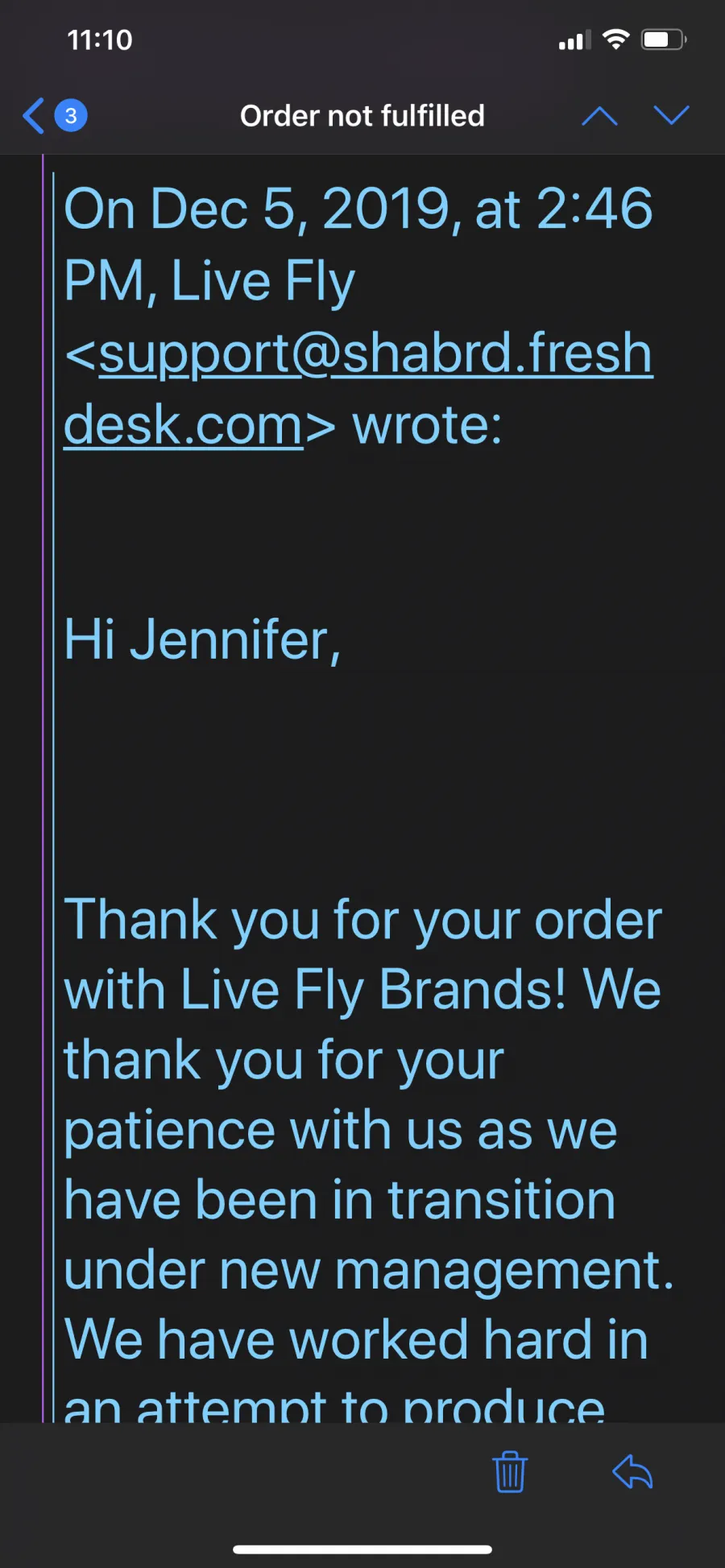Reply to this email
The width and height of the screenshot is (725, 1568).
click(632, 1471)
